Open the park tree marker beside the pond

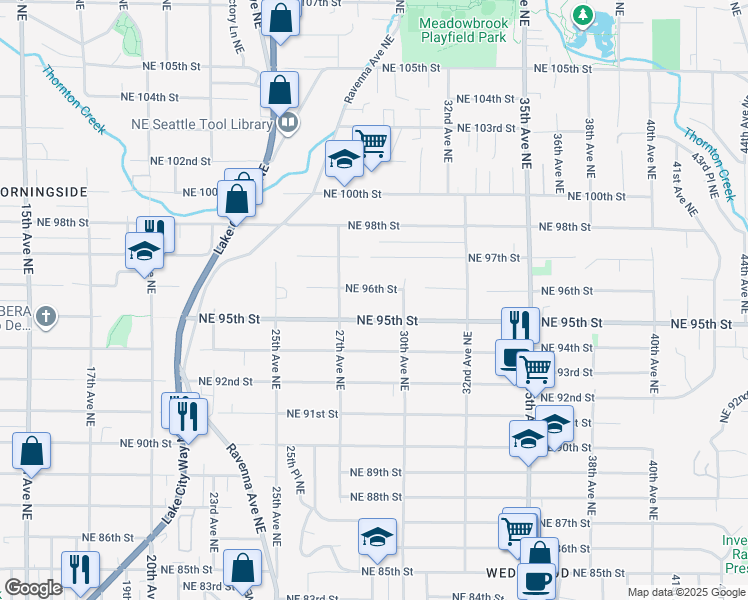(x=582, y=15)
